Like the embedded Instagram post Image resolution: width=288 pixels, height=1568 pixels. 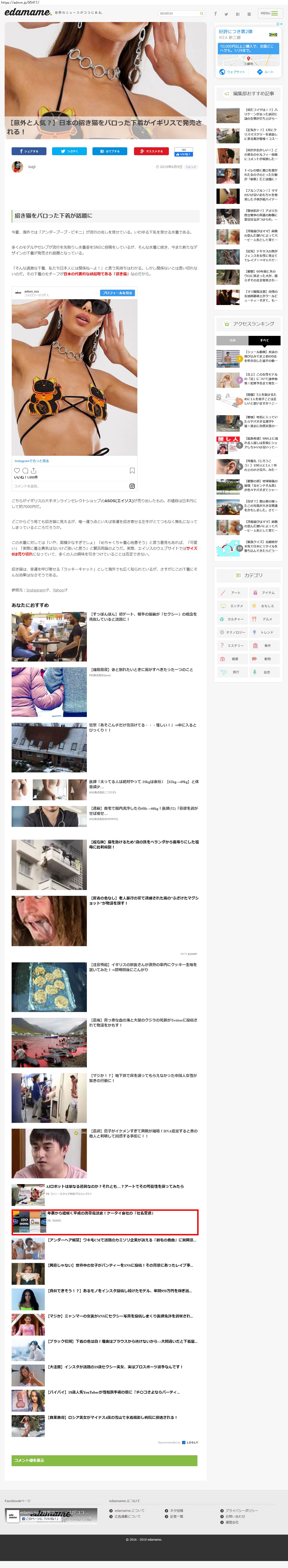pyautogui.click(x=16, y=471)
